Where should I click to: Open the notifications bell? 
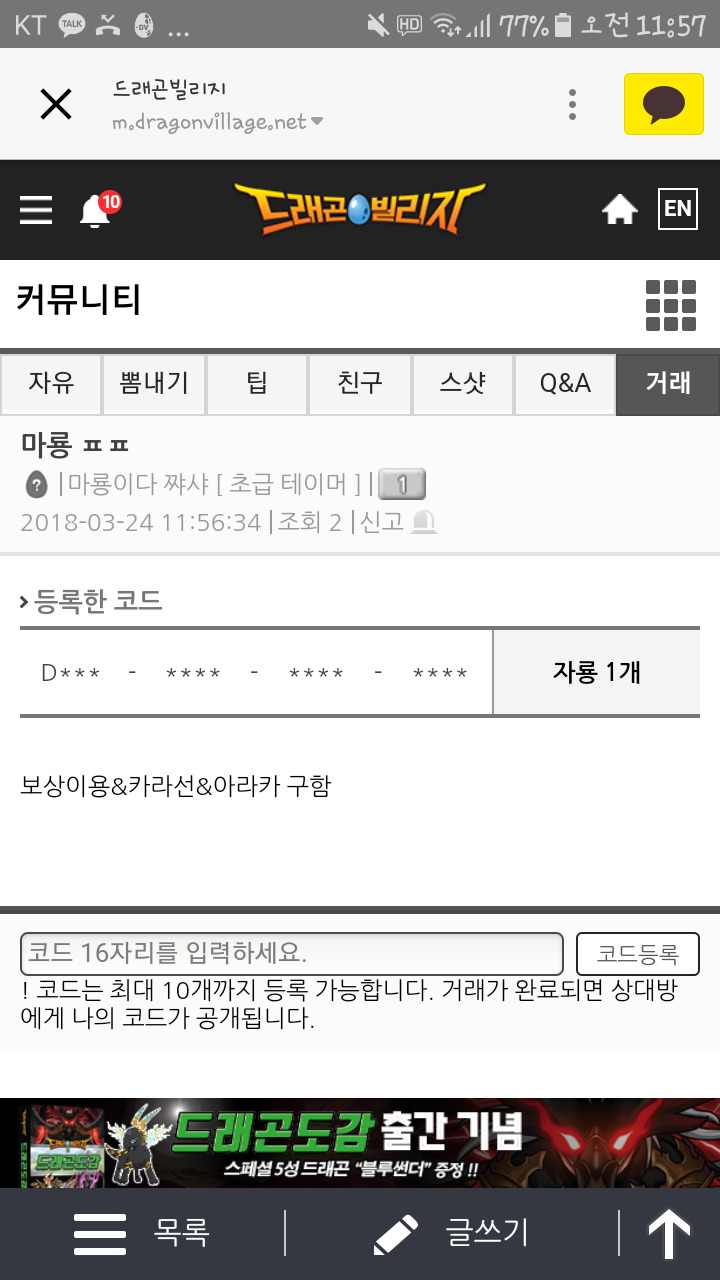click(96, 211)
